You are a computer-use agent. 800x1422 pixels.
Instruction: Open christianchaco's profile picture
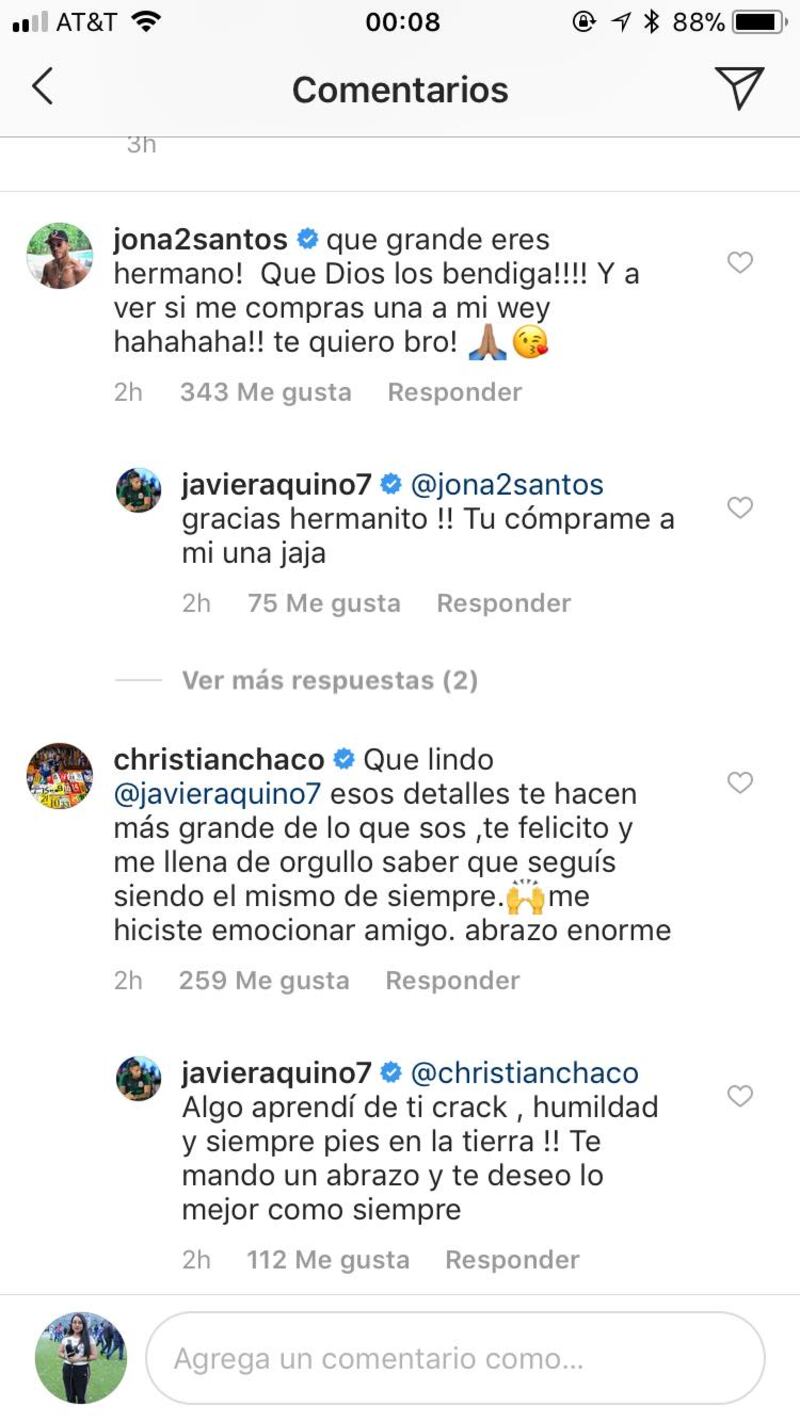[60, 775]
